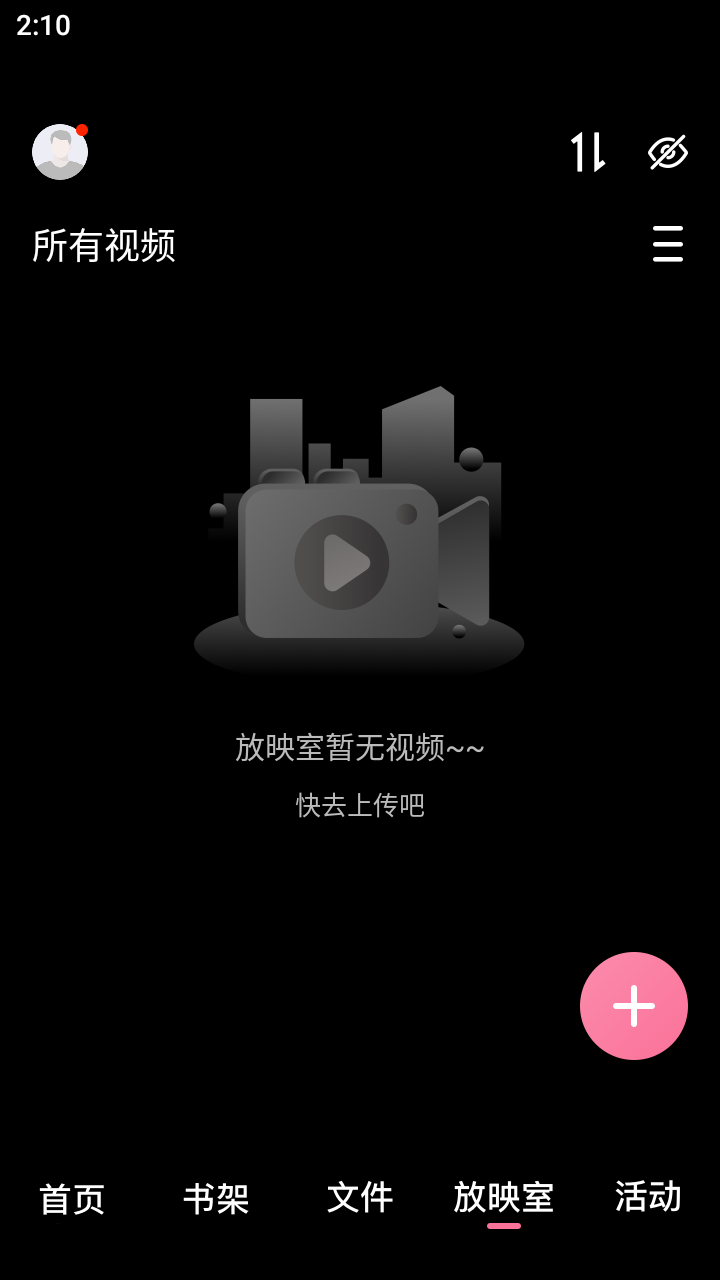Toggle the sort direction control
720x1280 pixels.
[588, 152]
